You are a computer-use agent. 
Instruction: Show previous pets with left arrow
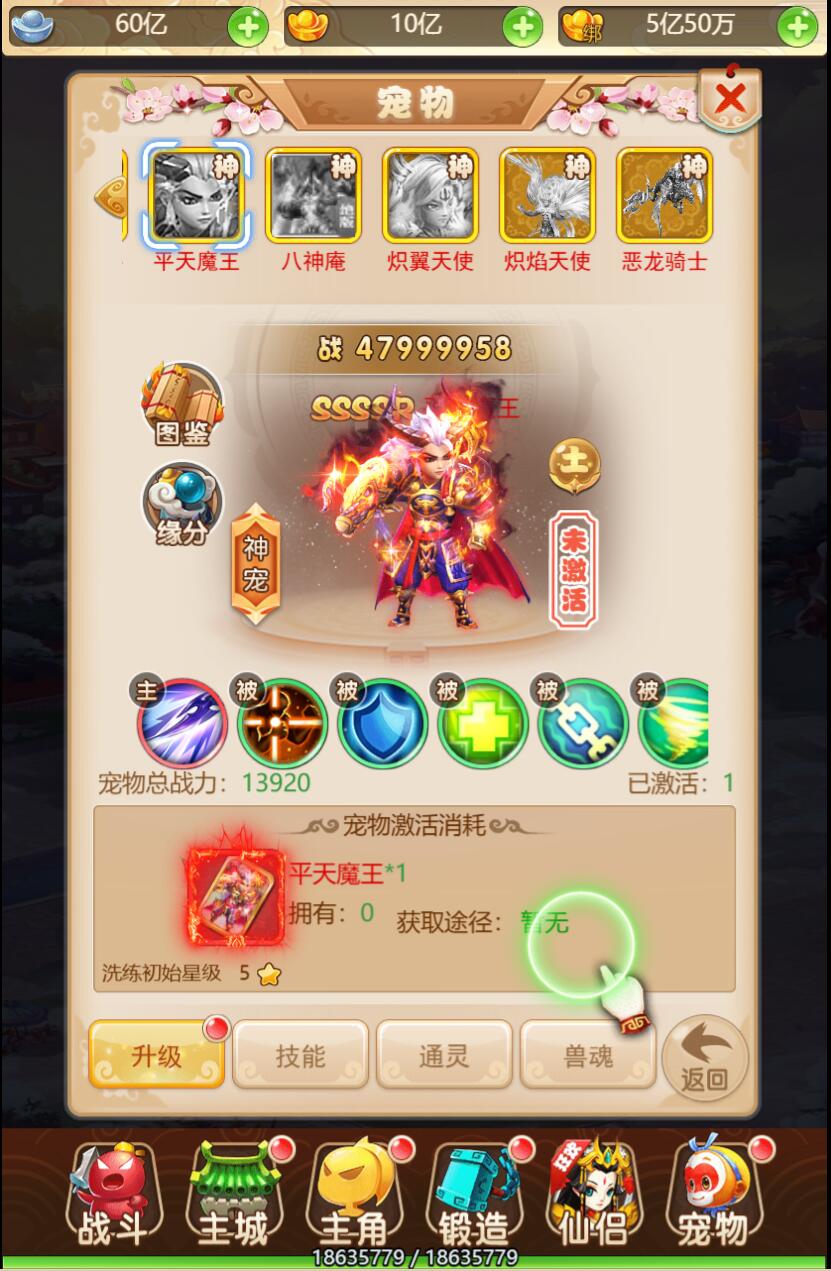(x=110, y=195)
